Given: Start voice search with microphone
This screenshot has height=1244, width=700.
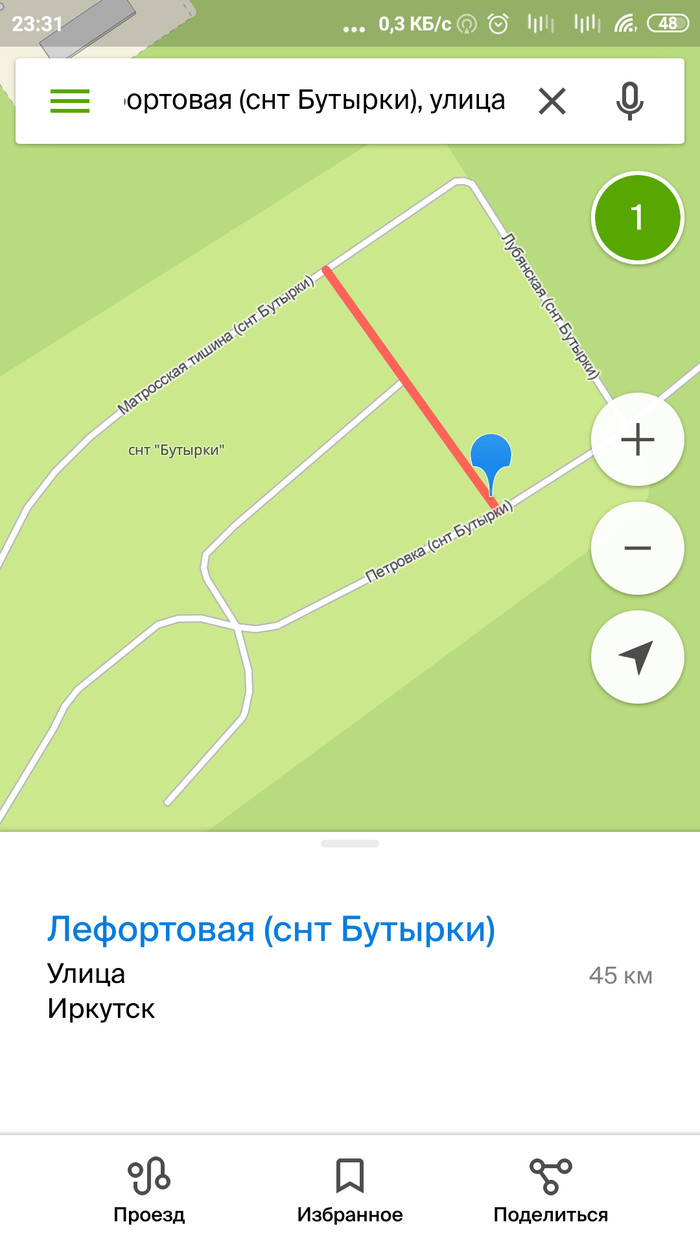Looking at the screenshot, I should 629,101.
